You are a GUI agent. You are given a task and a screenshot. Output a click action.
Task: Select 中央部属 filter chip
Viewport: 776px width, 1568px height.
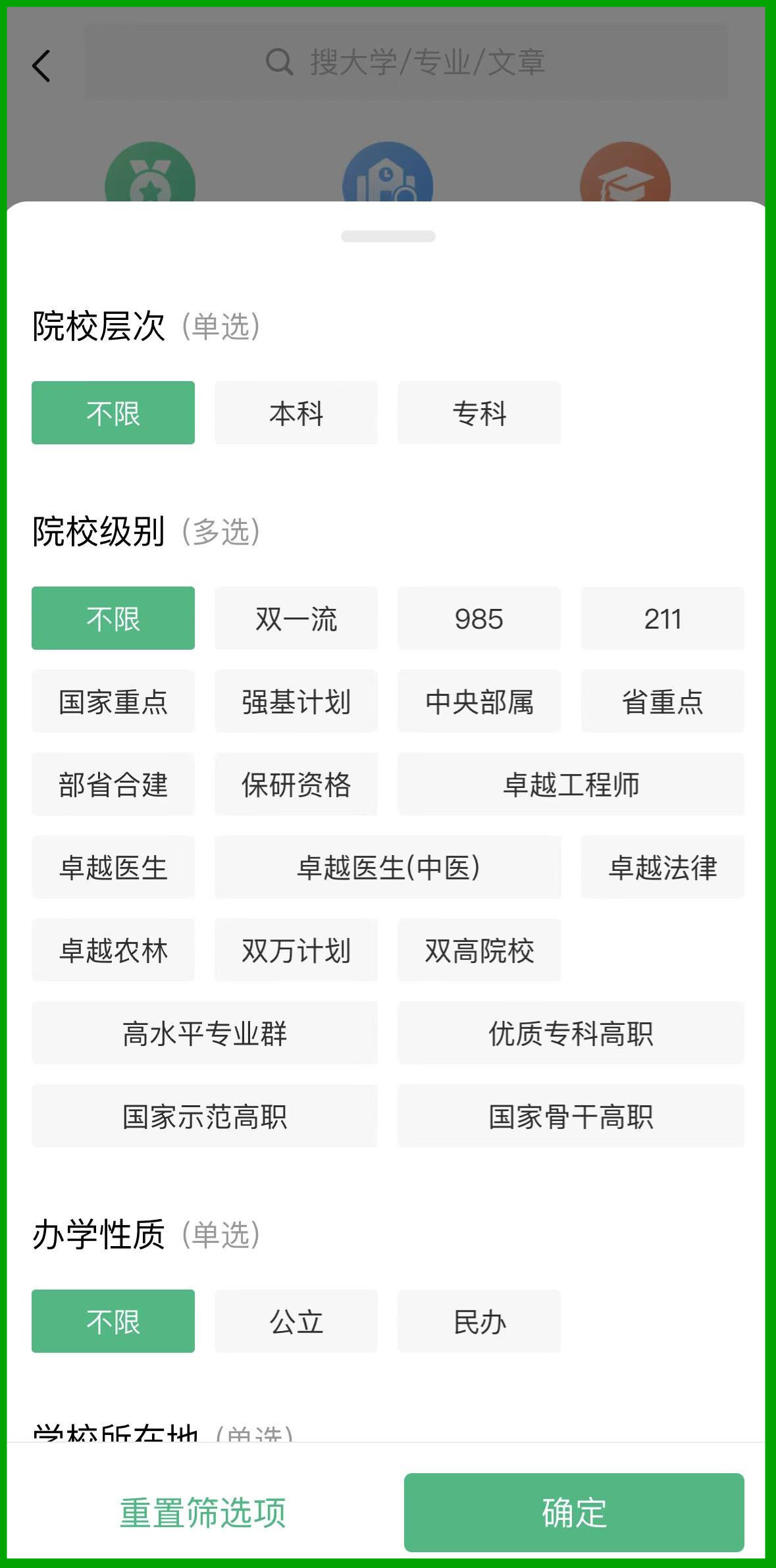[479, 701]
